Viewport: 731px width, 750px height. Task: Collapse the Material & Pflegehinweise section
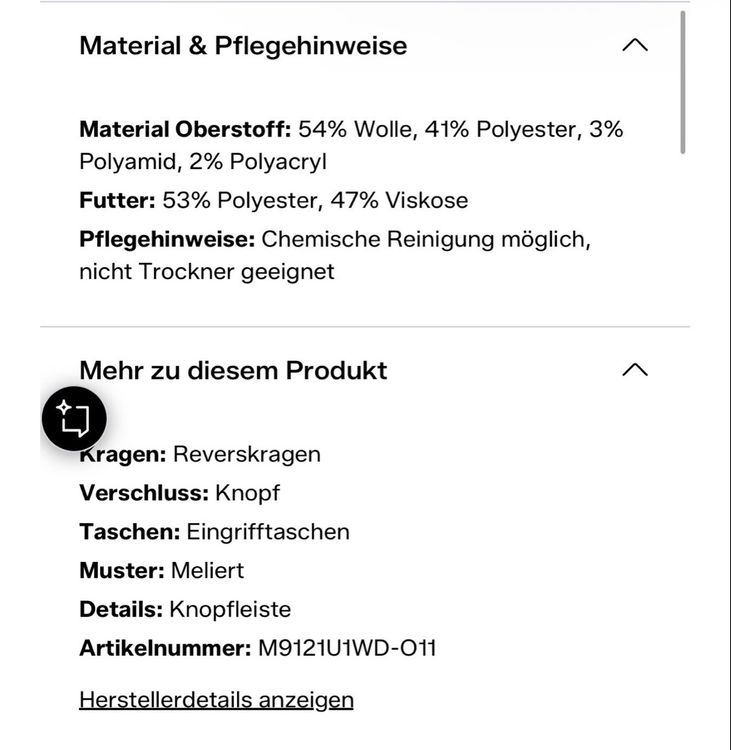635,45
